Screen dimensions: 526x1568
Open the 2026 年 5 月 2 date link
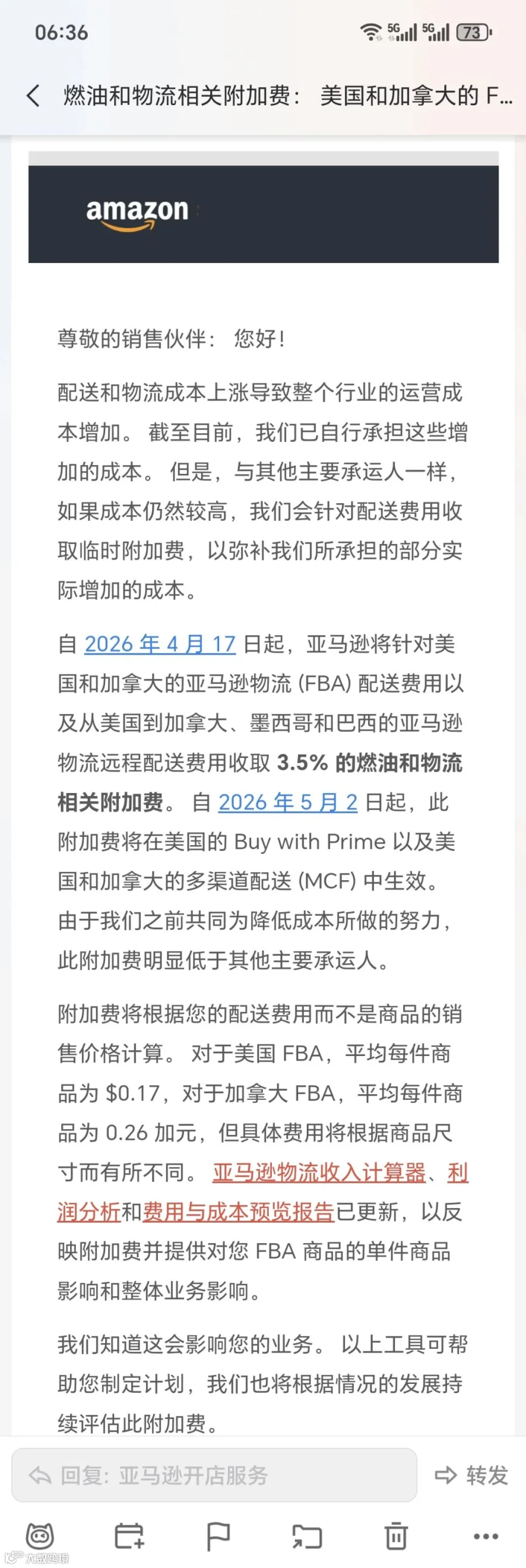(288, 802)
